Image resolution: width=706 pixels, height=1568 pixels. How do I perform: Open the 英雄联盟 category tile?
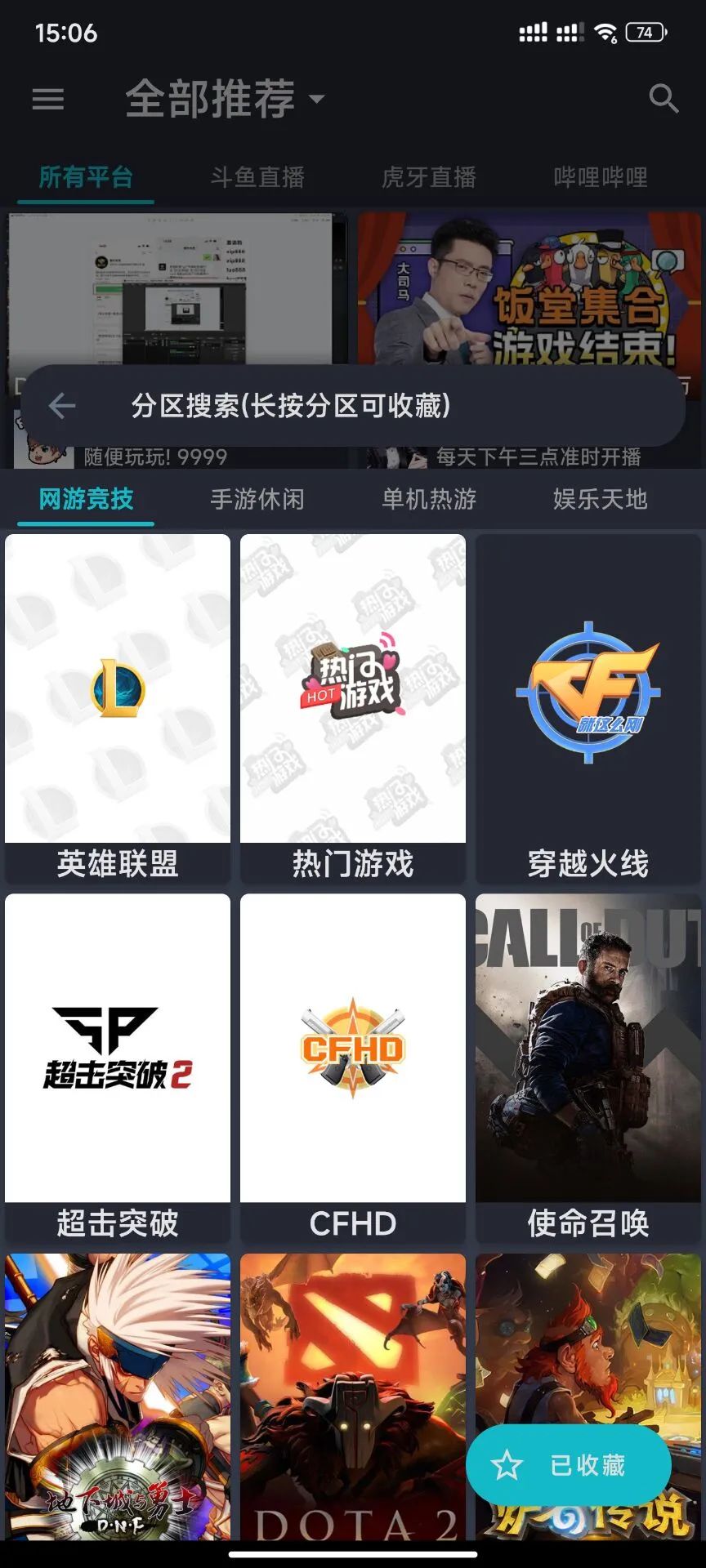(118, 707)
